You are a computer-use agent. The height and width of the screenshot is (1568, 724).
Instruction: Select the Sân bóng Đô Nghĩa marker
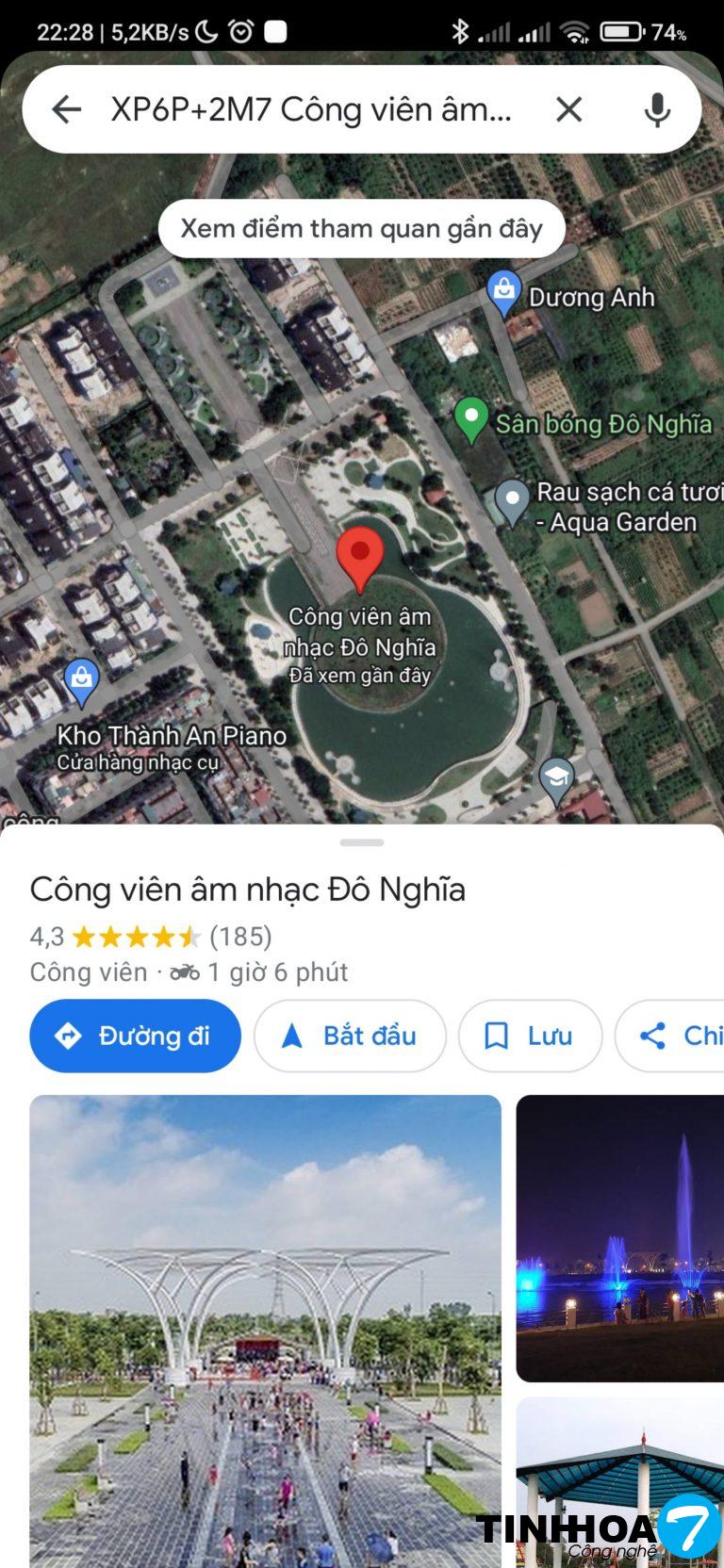click(470, 418)
